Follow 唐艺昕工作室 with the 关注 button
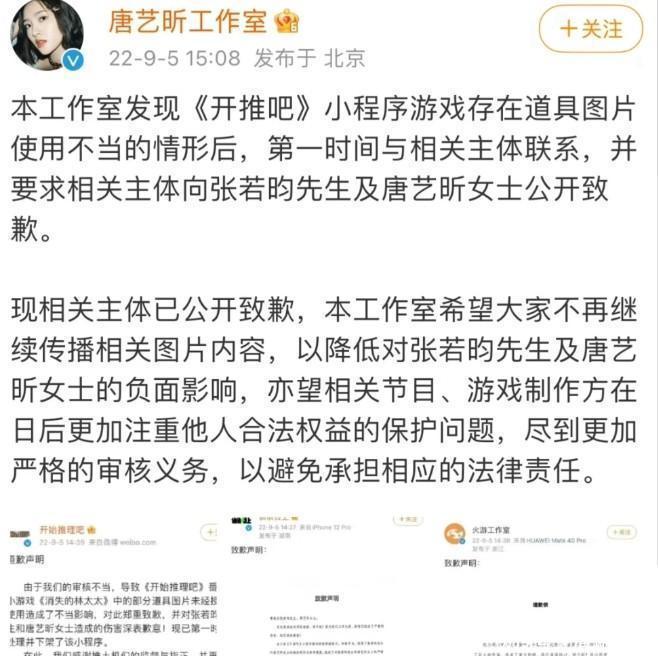This screenshot has height=656, width=658. [588, 29]
